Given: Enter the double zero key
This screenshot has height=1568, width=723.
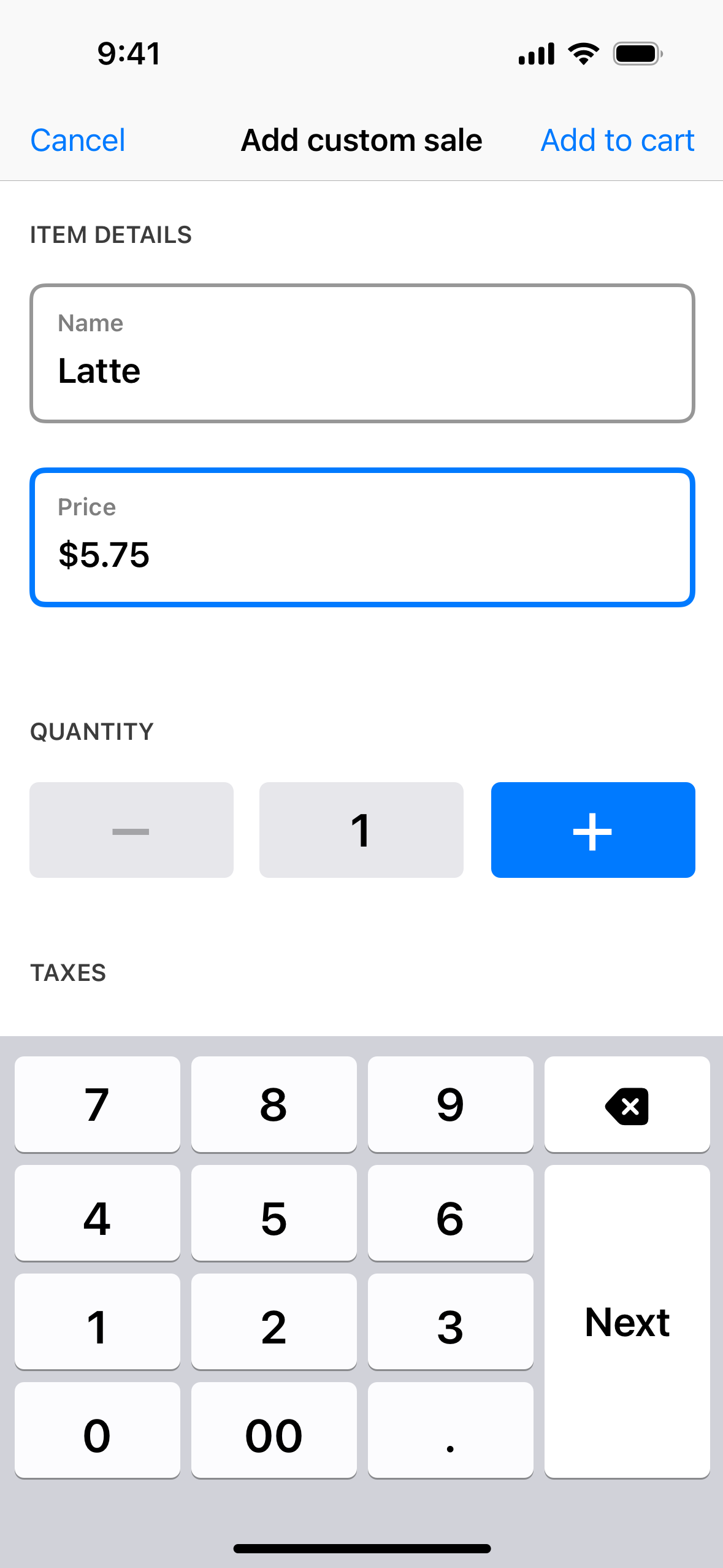Looking at the screenshot, I should click(x=274, y=1431).
